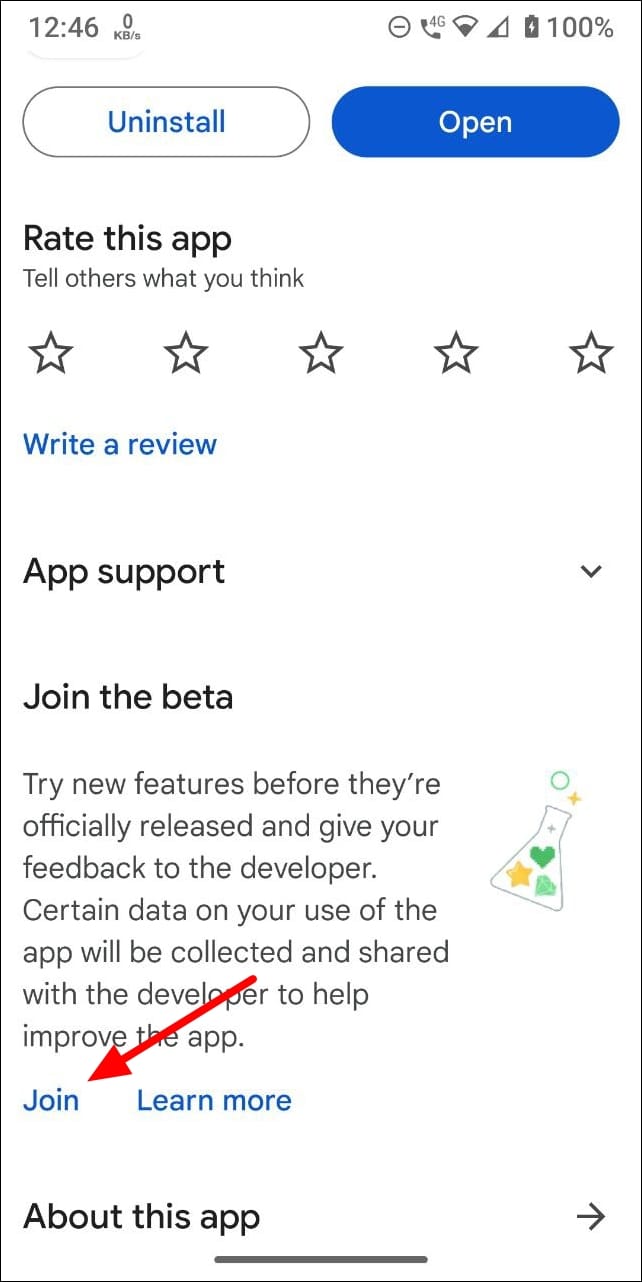Rate the app one star
This screenshot has height=1282, width=642.
[50, 352]
